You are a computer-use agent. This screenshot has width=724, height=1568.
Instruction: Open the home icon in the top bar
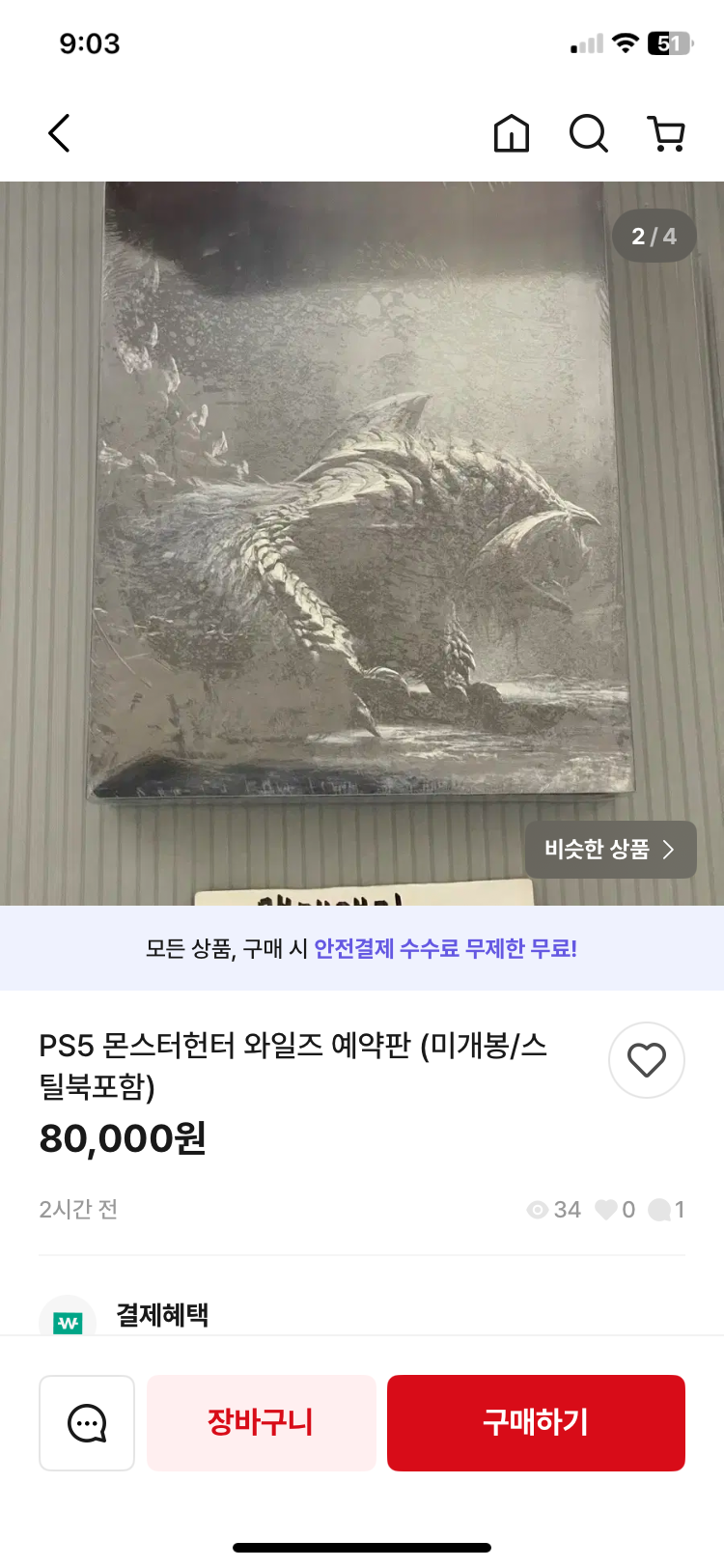click(x=512, y=133)
